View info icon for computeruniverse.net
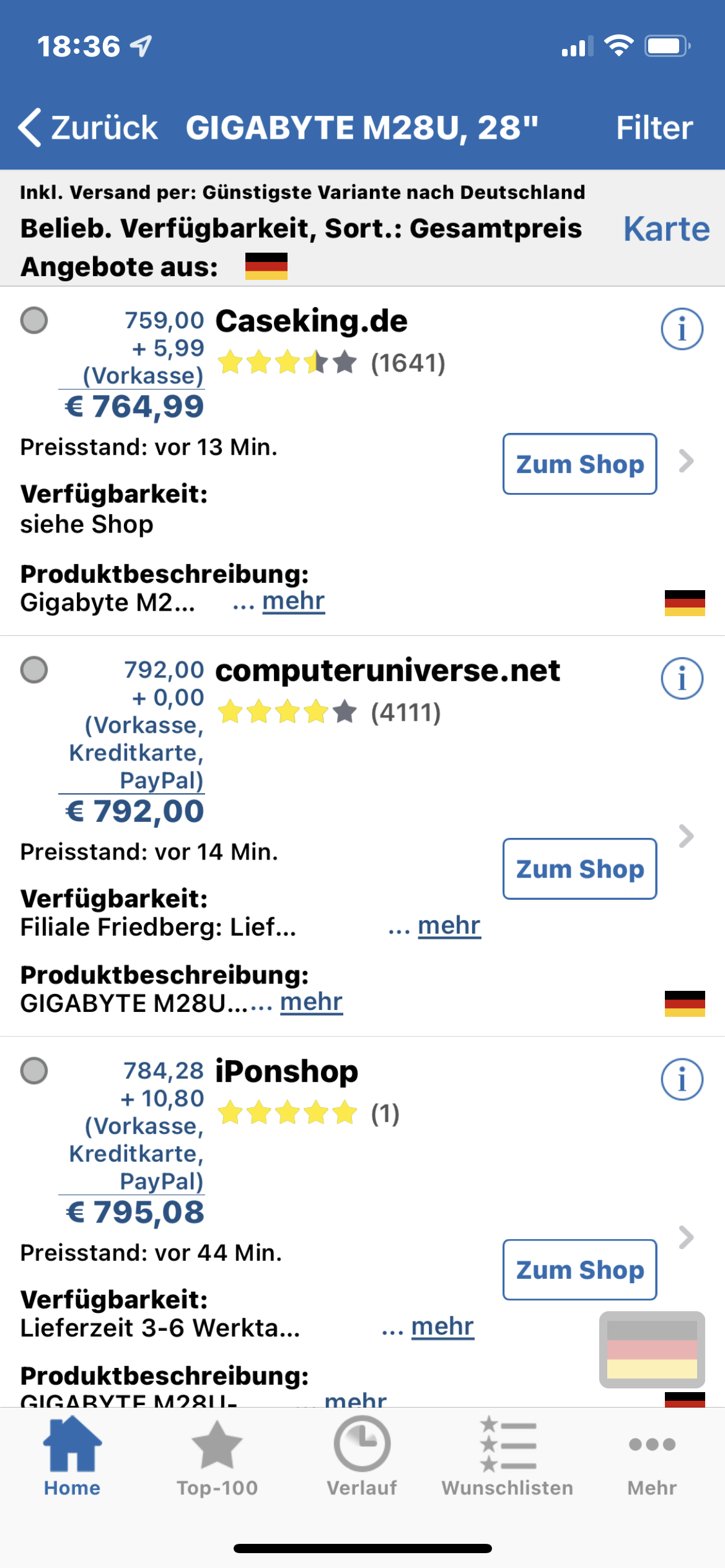Image resolution: width=725 pixels, height=1568 pixels. pyautogui.click(x=682, y=678)
